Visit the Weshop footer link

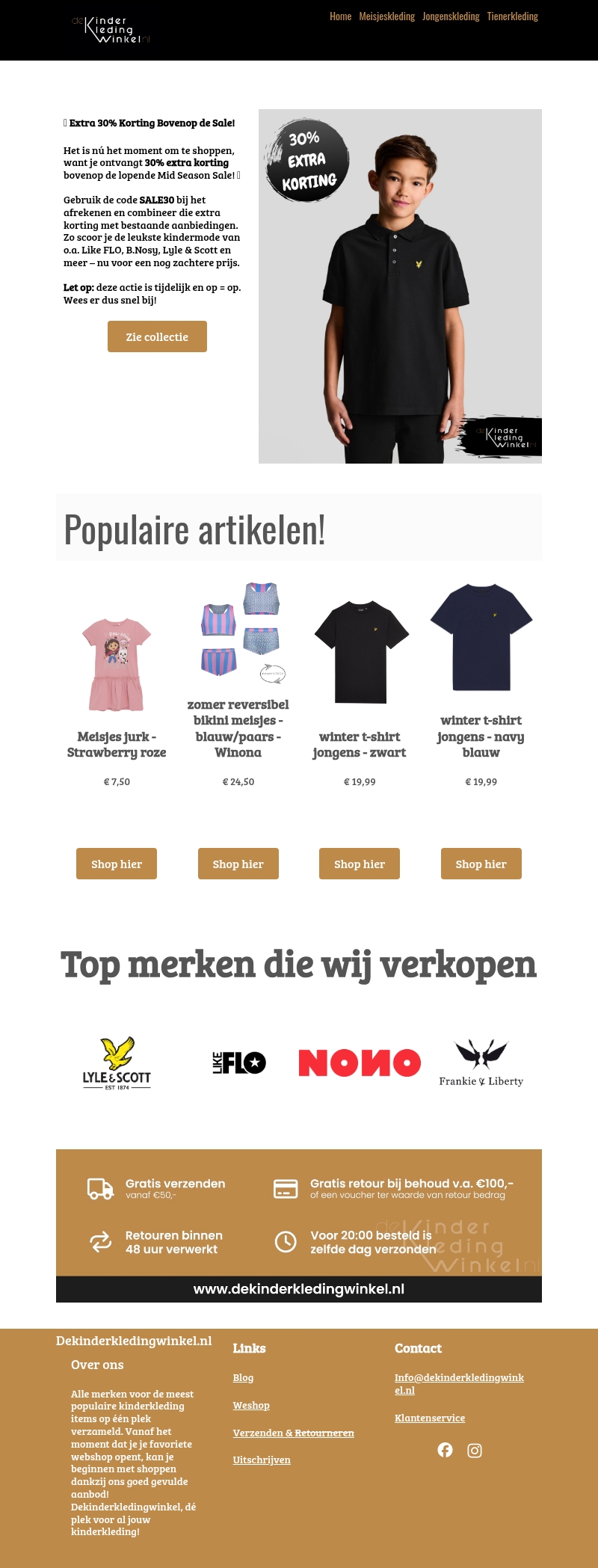point(251,1405)
